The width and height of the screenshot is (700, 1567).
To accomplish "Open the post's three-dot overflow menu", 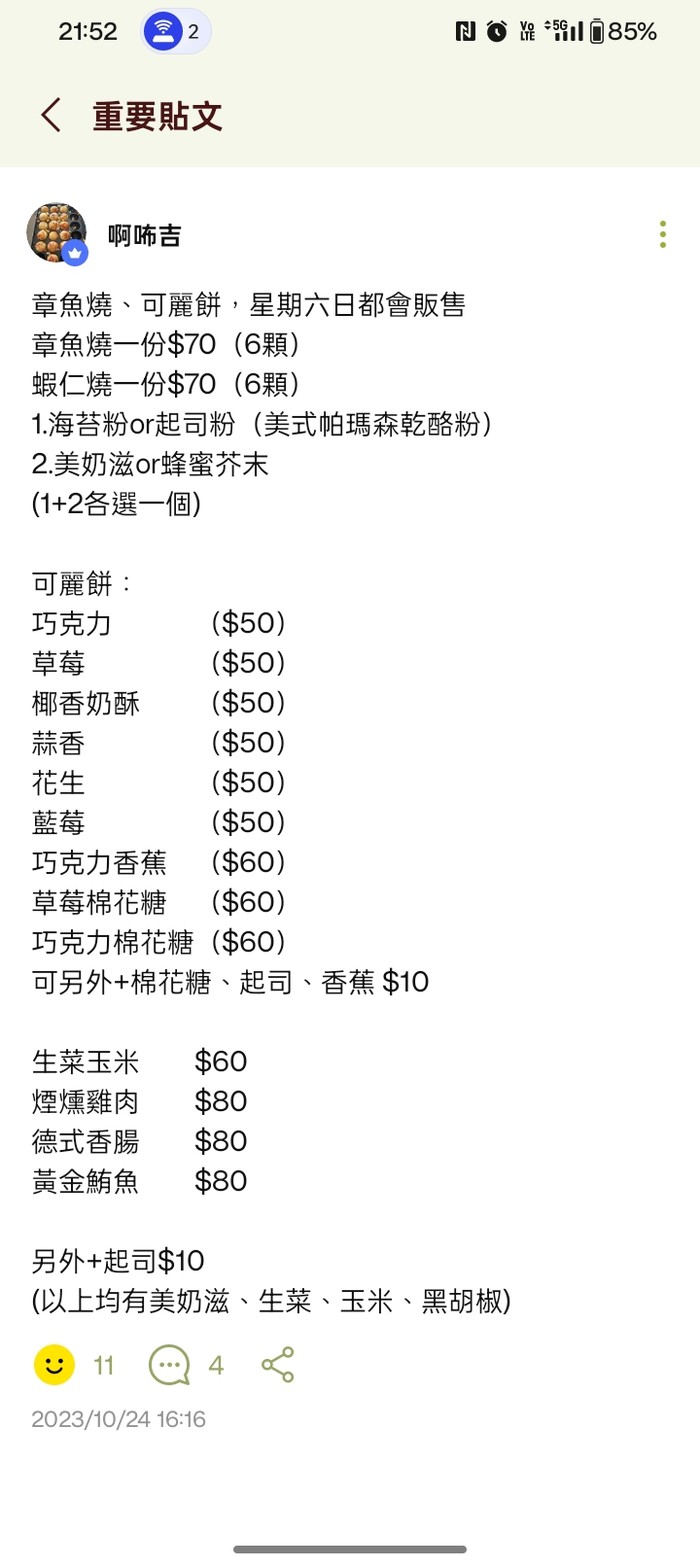I will click(662, 234).
